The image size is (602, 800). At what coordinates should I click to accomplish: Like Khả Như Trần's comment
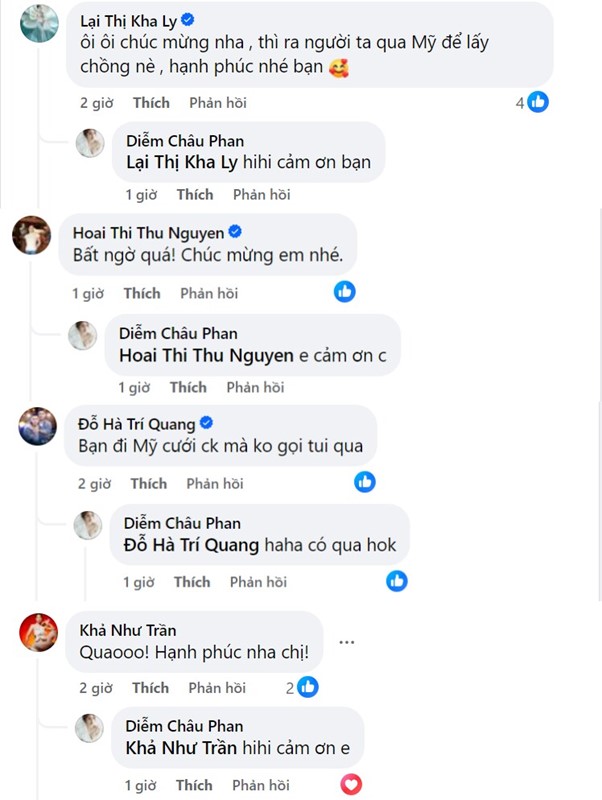click(x=151, y=687)
